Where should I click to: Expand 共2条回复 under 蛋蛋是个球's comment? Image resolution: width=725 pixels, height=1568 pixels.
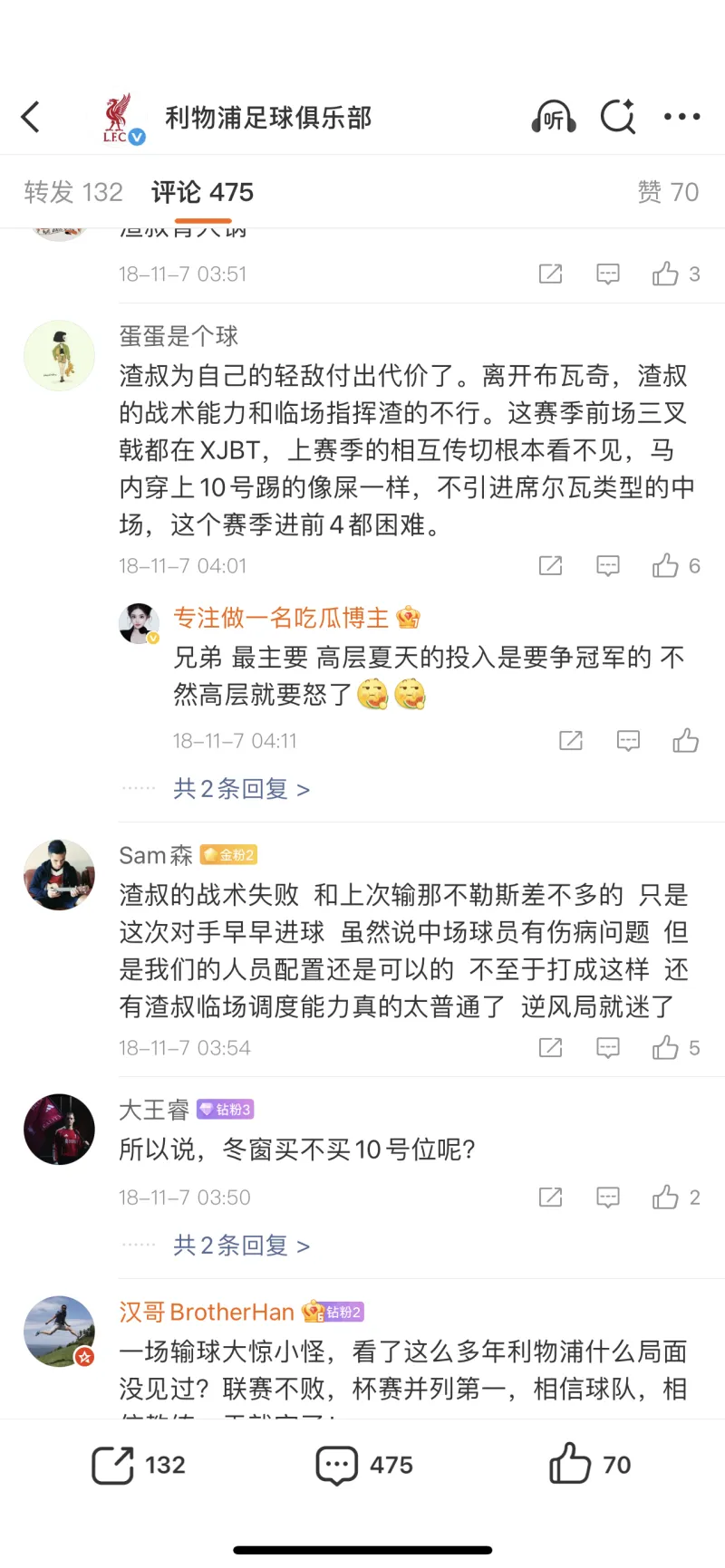(x=241, y=789)
